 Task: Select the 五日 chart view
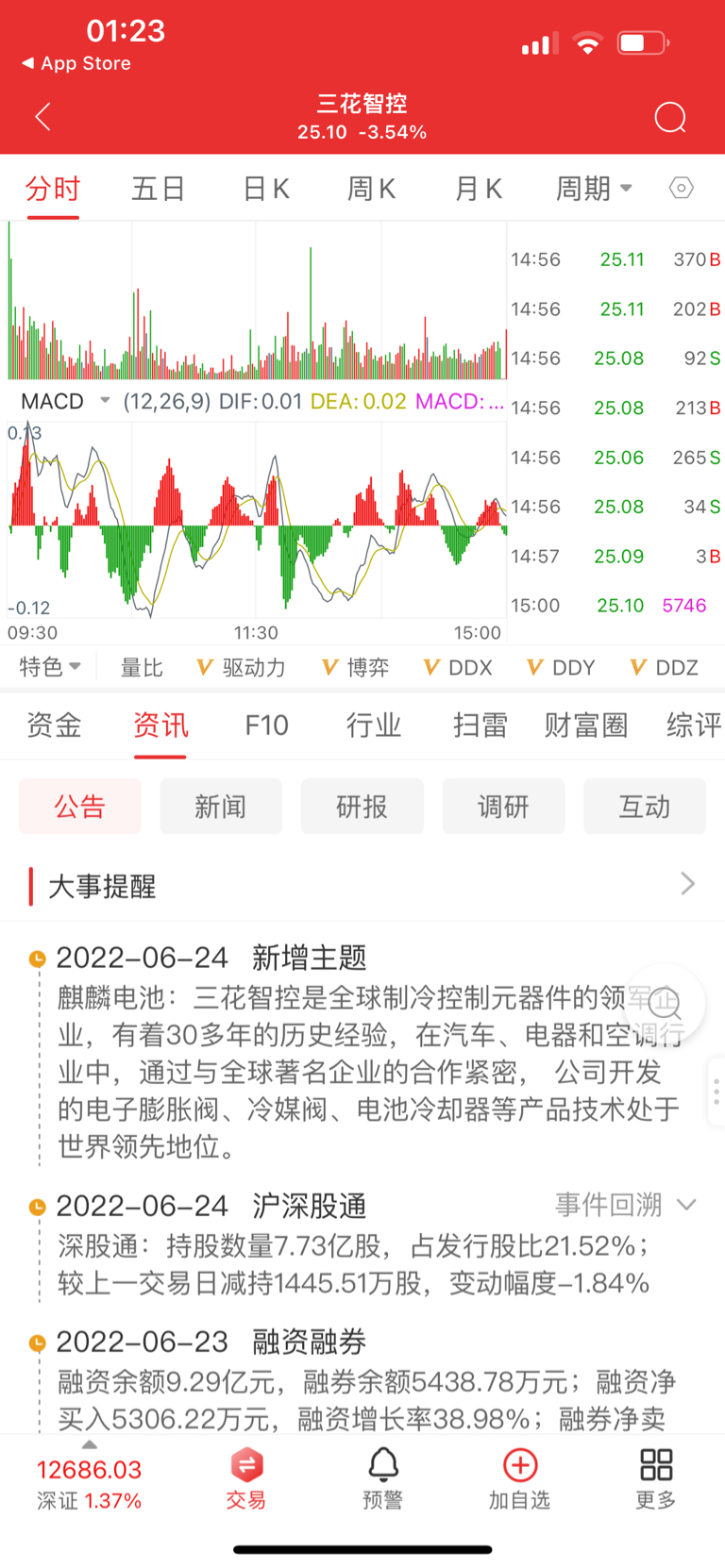click(157, 188)
